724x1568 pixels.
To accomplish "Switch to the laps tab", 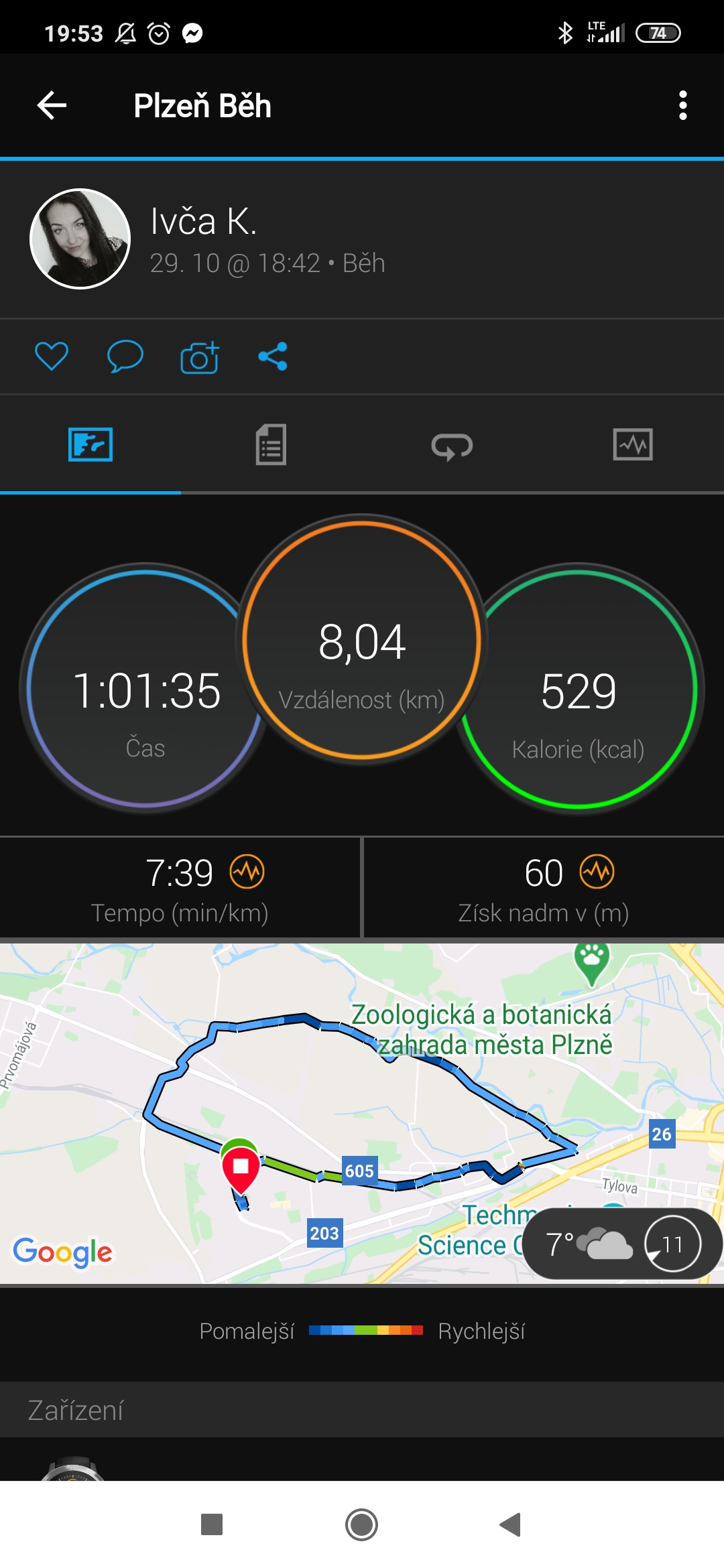I will click(x=452, y=446).
